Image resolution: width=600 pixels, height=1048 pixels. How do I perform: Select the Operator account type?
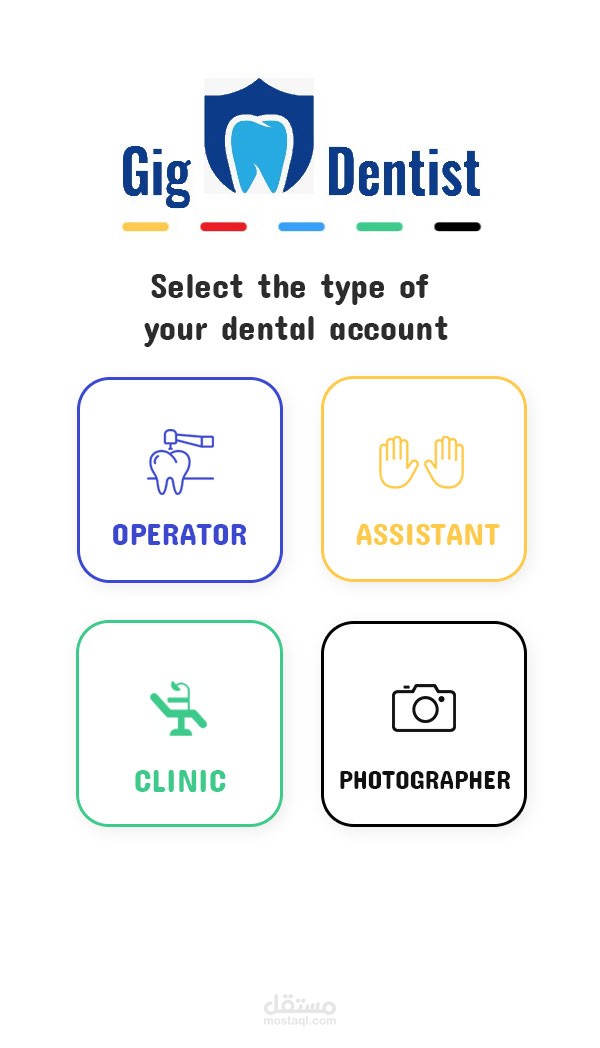[180, 480]
